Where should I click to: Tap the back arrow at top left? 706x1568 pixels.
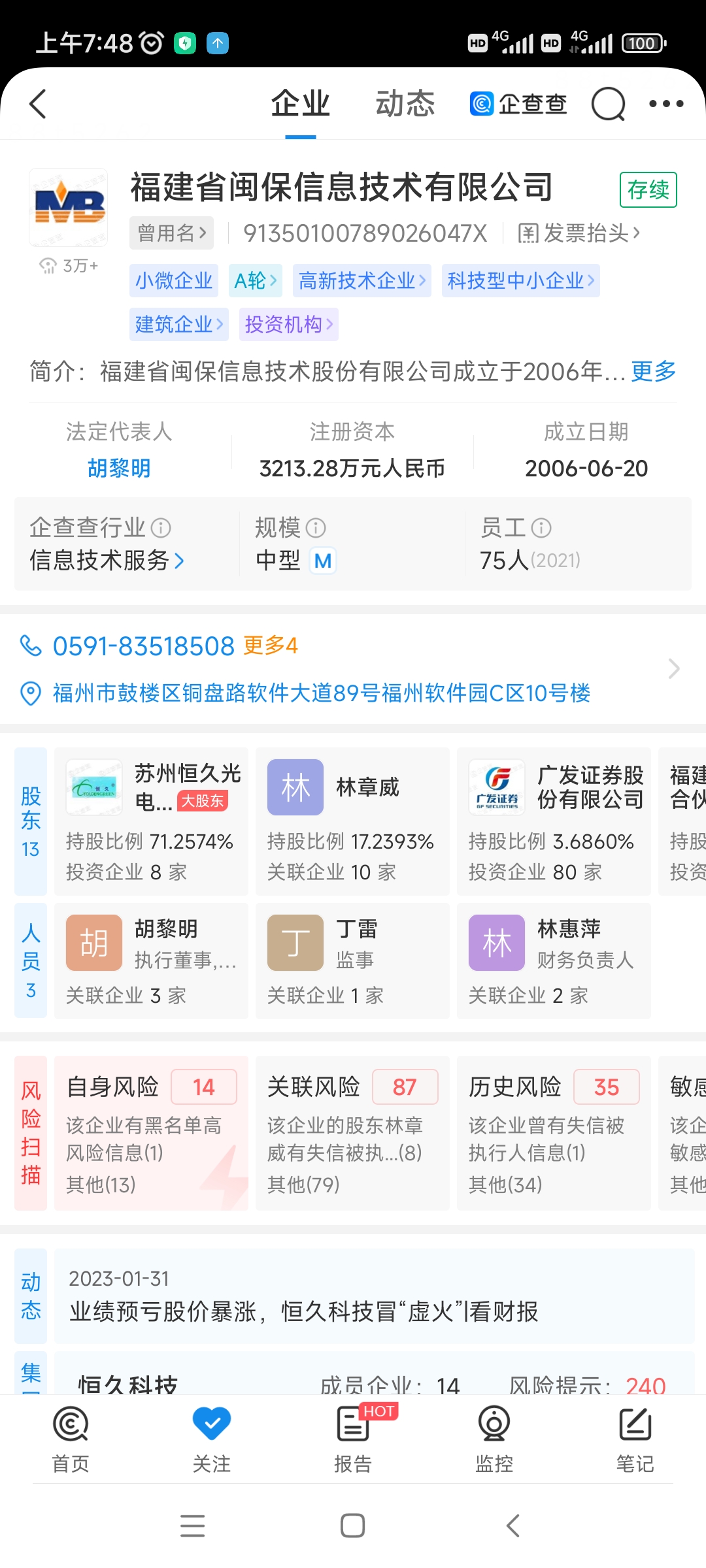[x=37, y=104]
